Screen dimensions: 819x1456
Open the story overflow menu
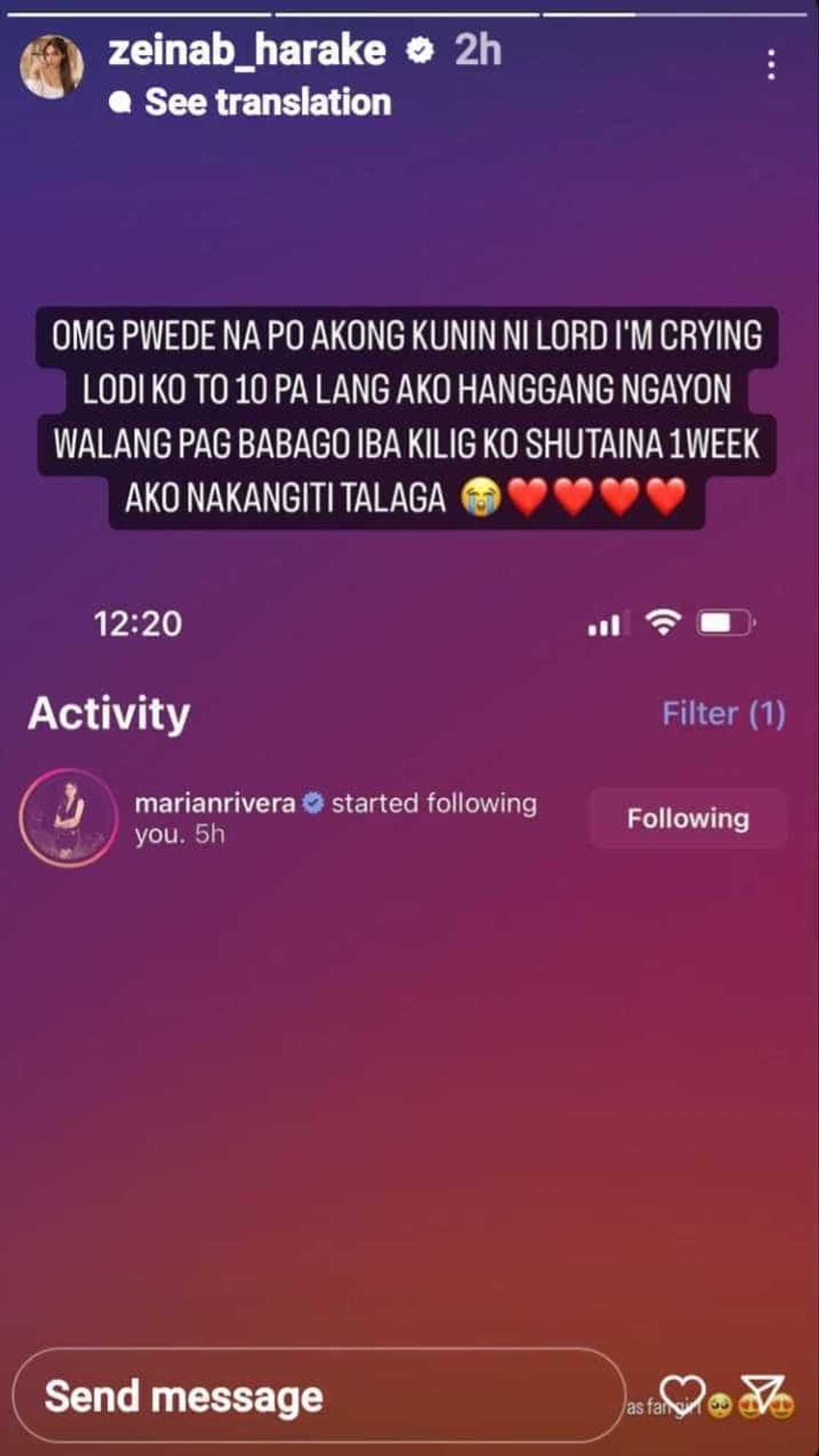coord(771,65)
